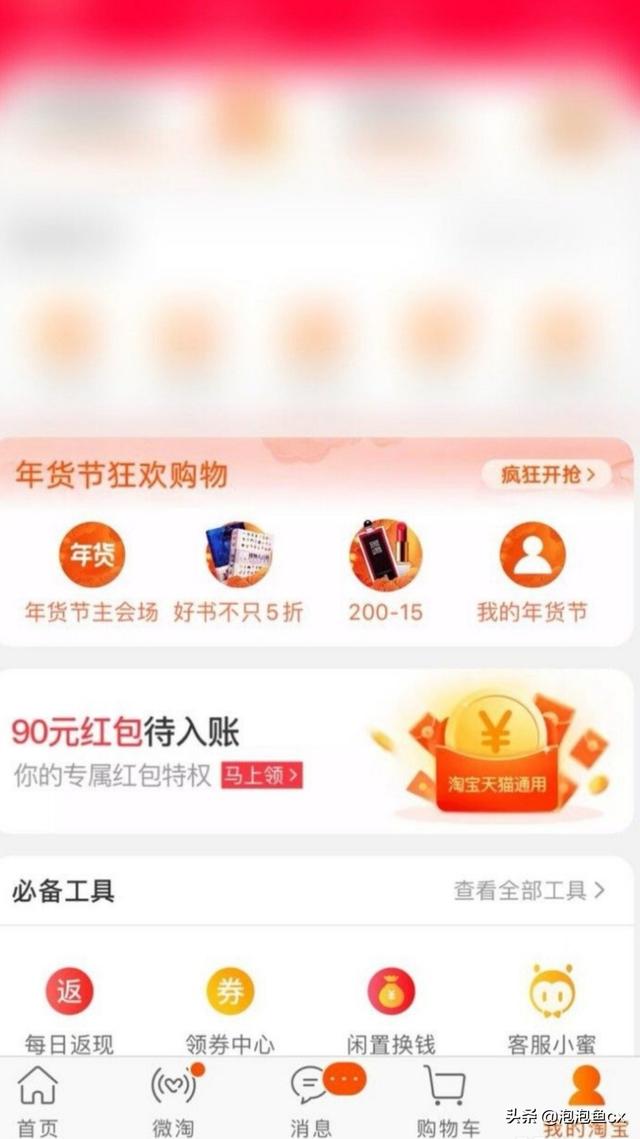This screenshot has width=640, height=1139.
Task: Select the 我的淘宝 tab
Action: [x=586, y=1099]
